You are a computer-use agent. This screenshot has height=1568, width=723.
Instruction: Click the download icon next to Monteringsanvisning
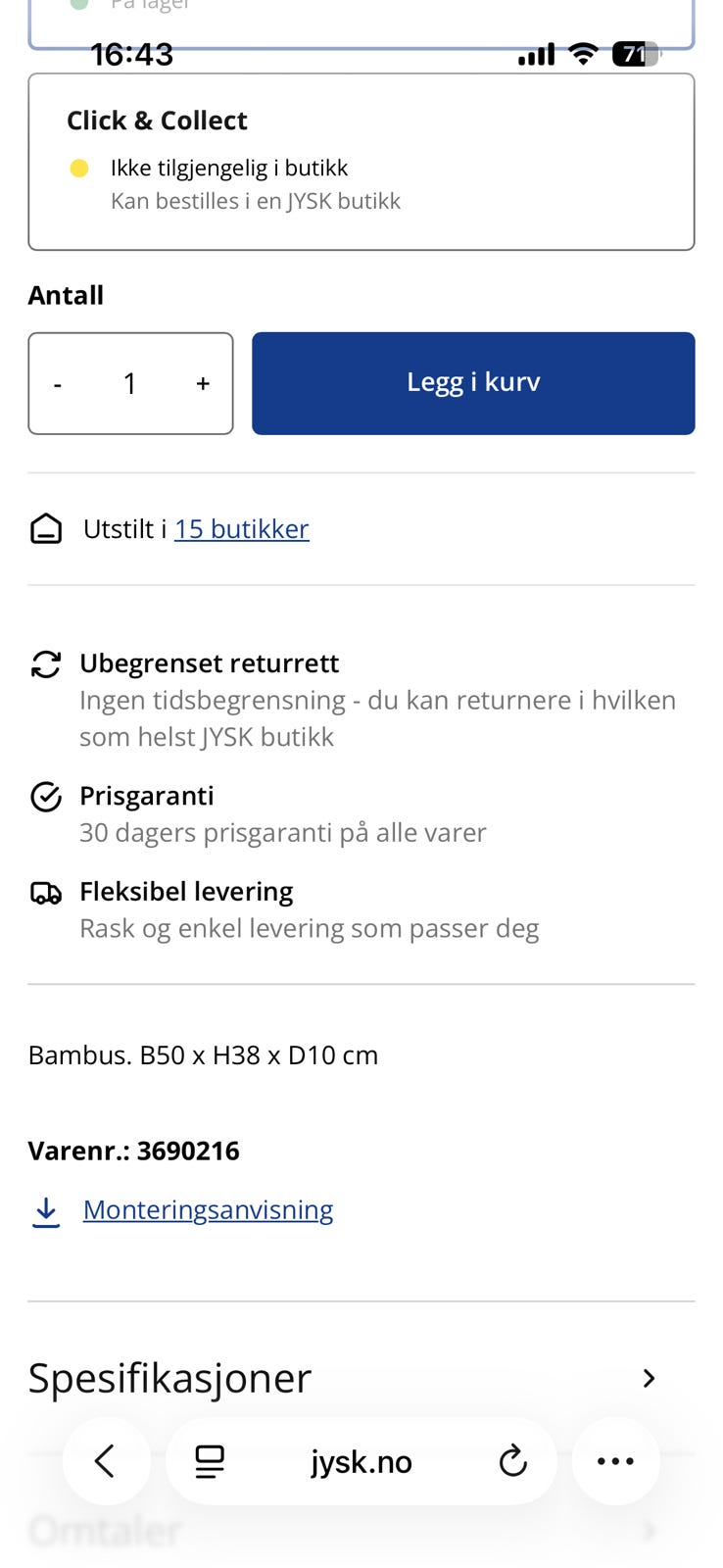[x=45, y=1211]
